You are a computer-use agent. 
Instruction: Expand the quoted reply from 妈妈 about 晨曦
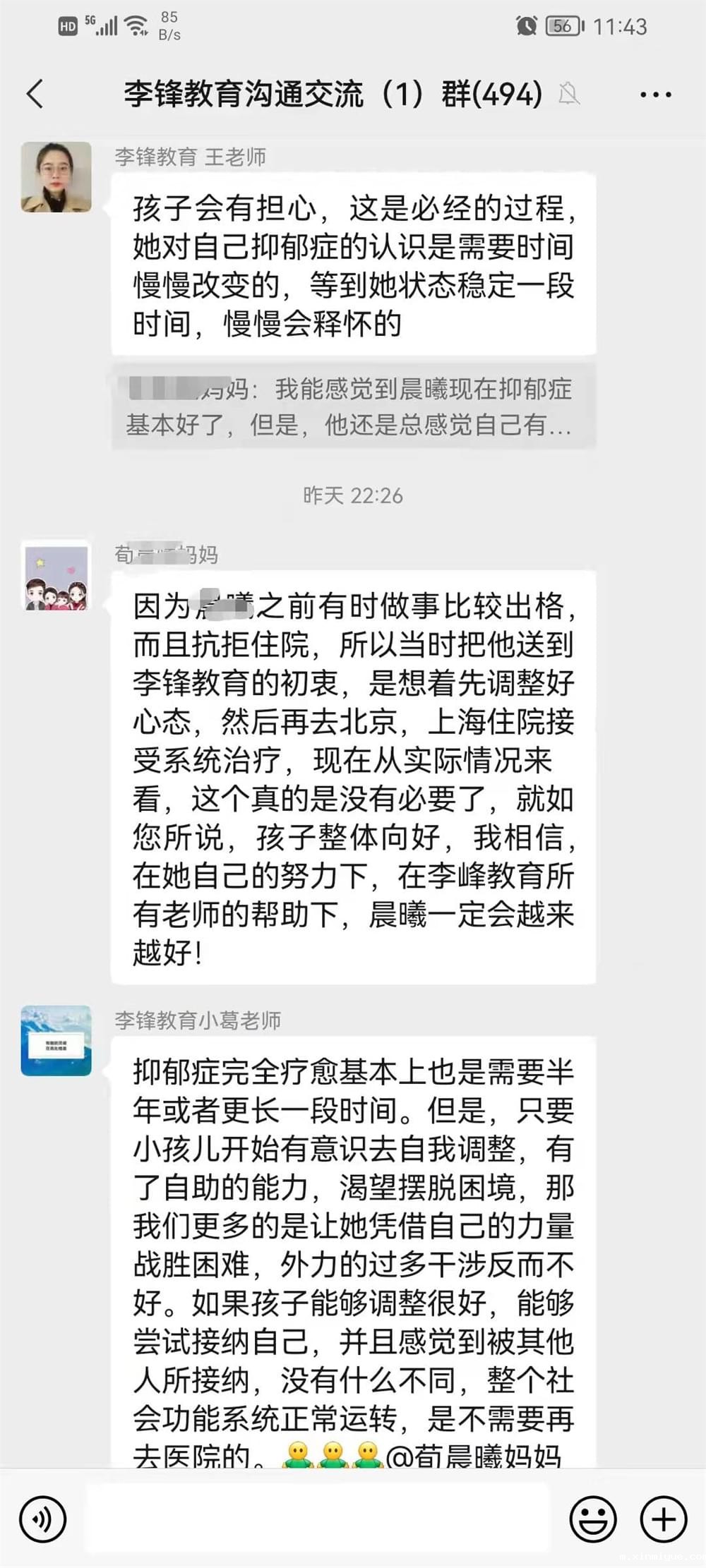(x=354, y=408)
